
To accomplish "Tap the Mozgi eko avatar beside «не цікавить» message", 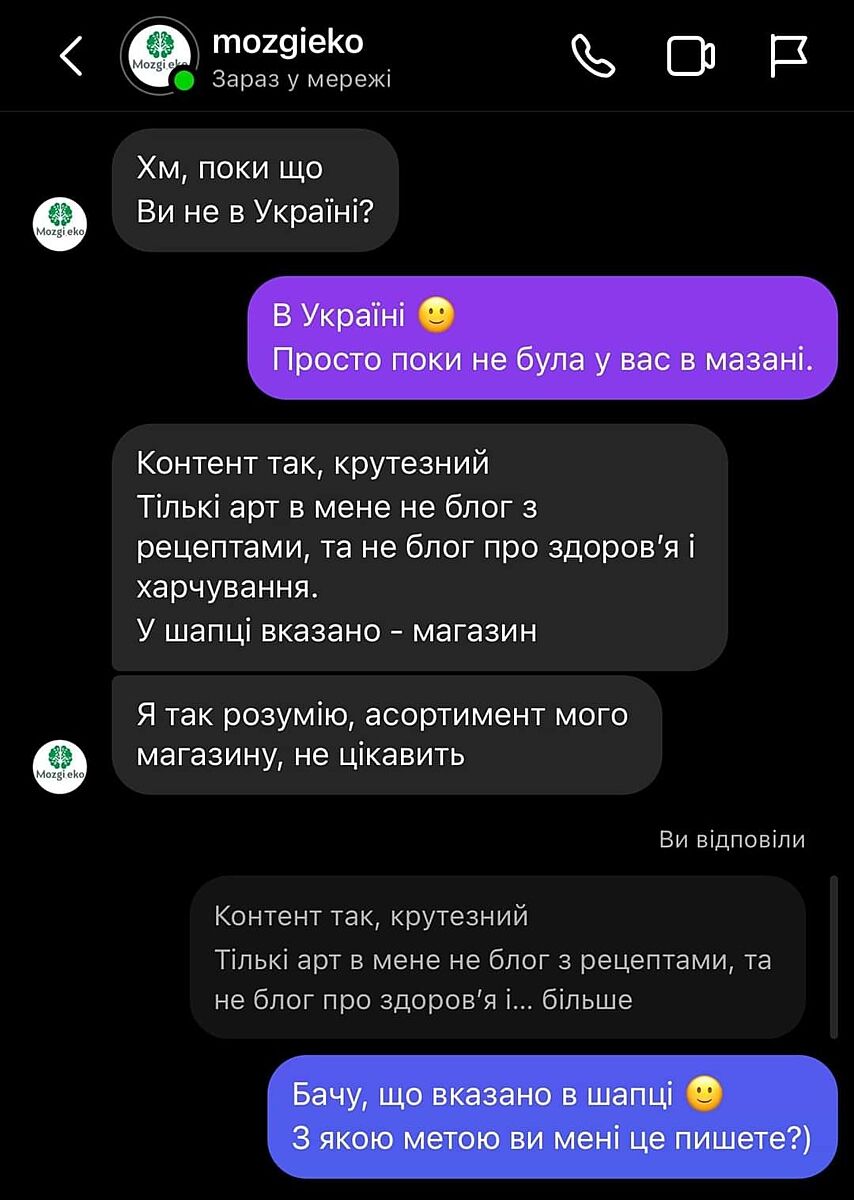I will pos(60,767).
